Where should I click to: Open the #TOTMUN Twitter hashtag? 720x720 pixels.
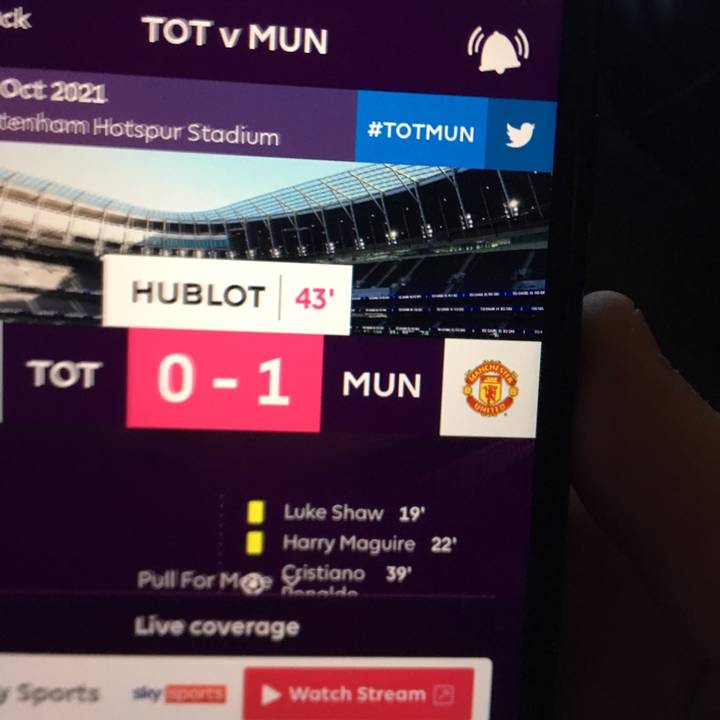click(x=455, y=133)
